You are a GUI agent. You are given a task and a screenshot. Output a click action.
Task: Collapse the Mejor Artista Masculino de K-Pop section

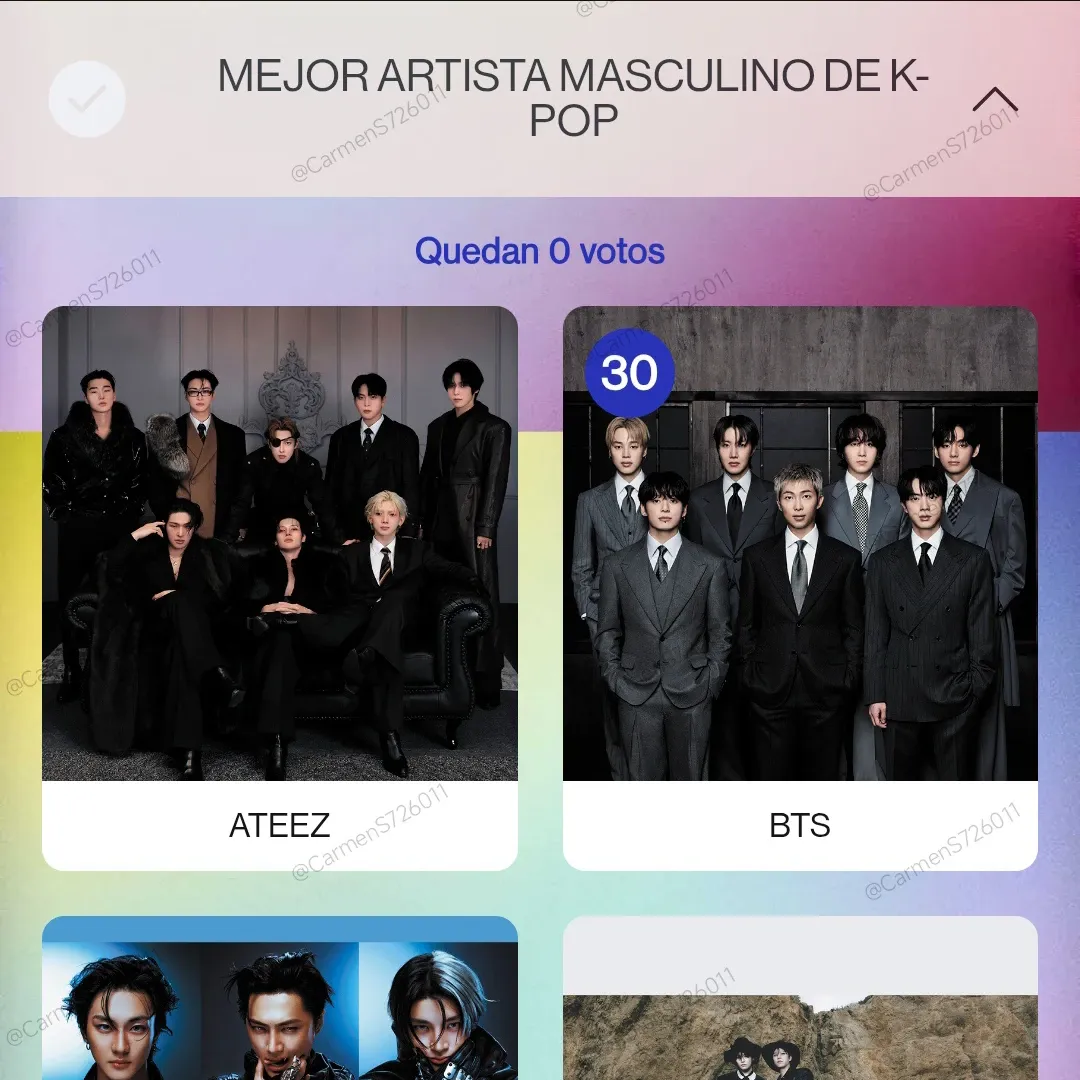point(995,99)
